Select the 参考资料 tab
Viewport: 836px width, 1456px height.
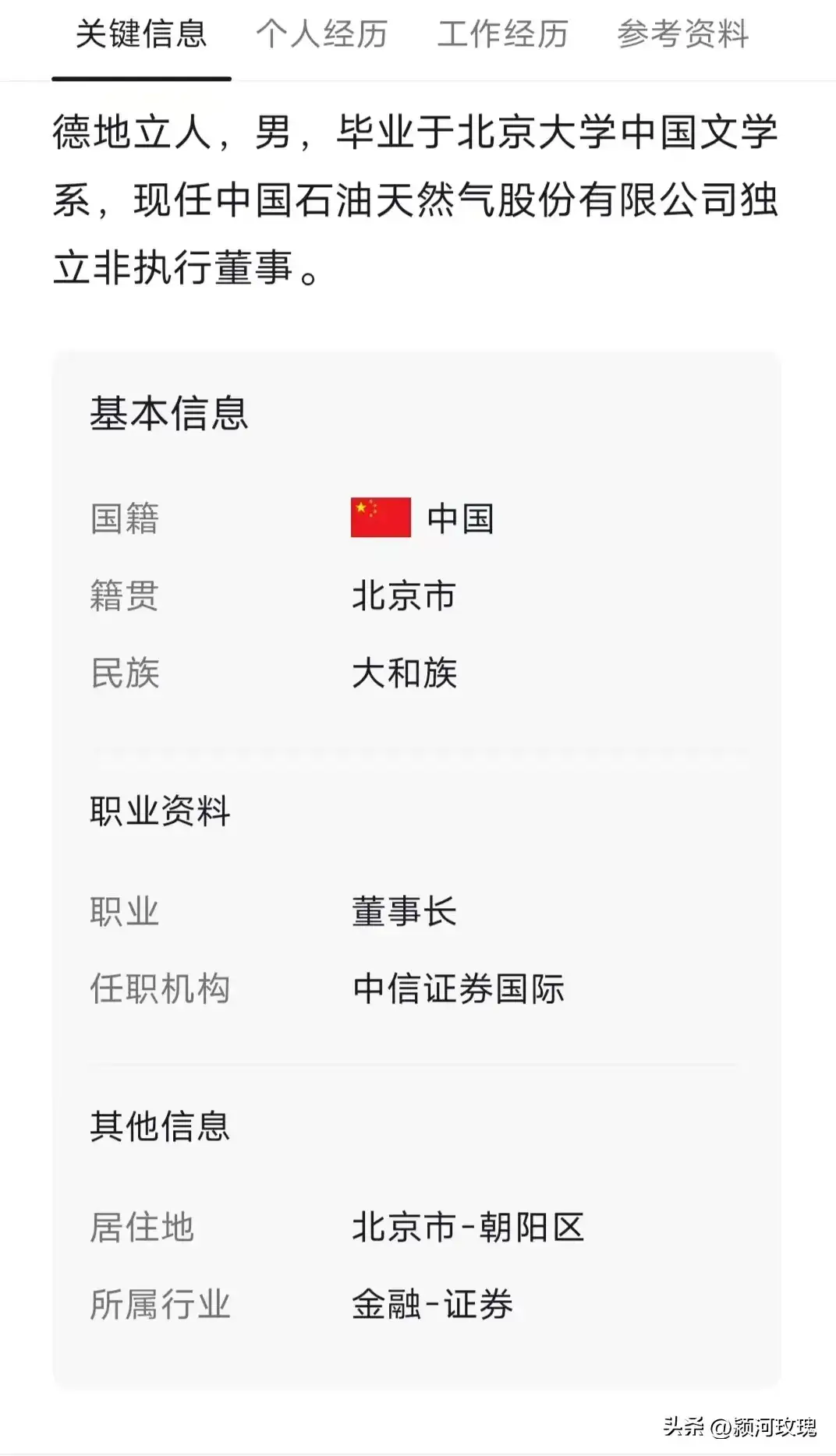point(682,34)
